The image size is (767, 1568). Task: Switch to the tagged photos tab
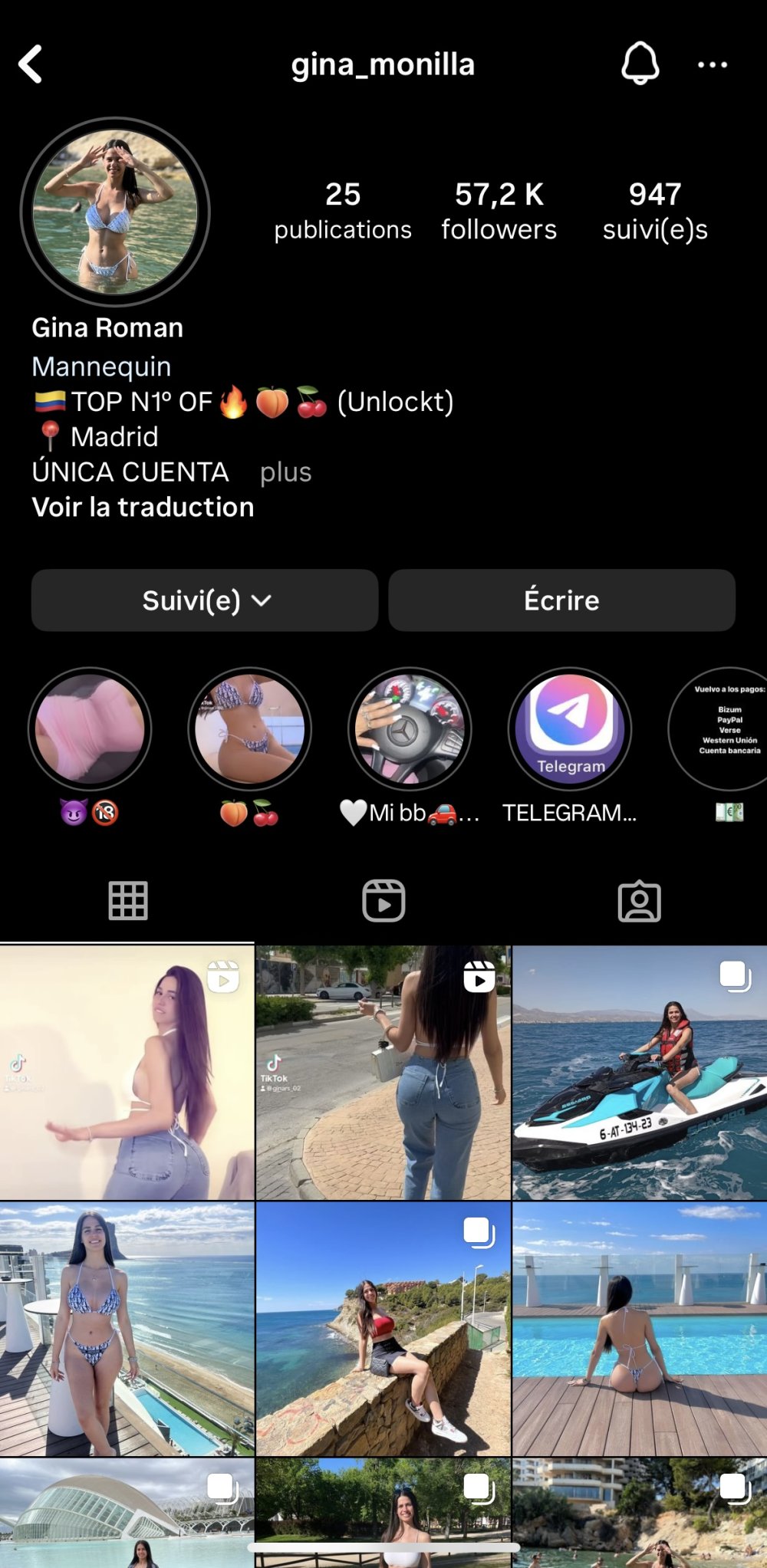[x=639, y=901]
